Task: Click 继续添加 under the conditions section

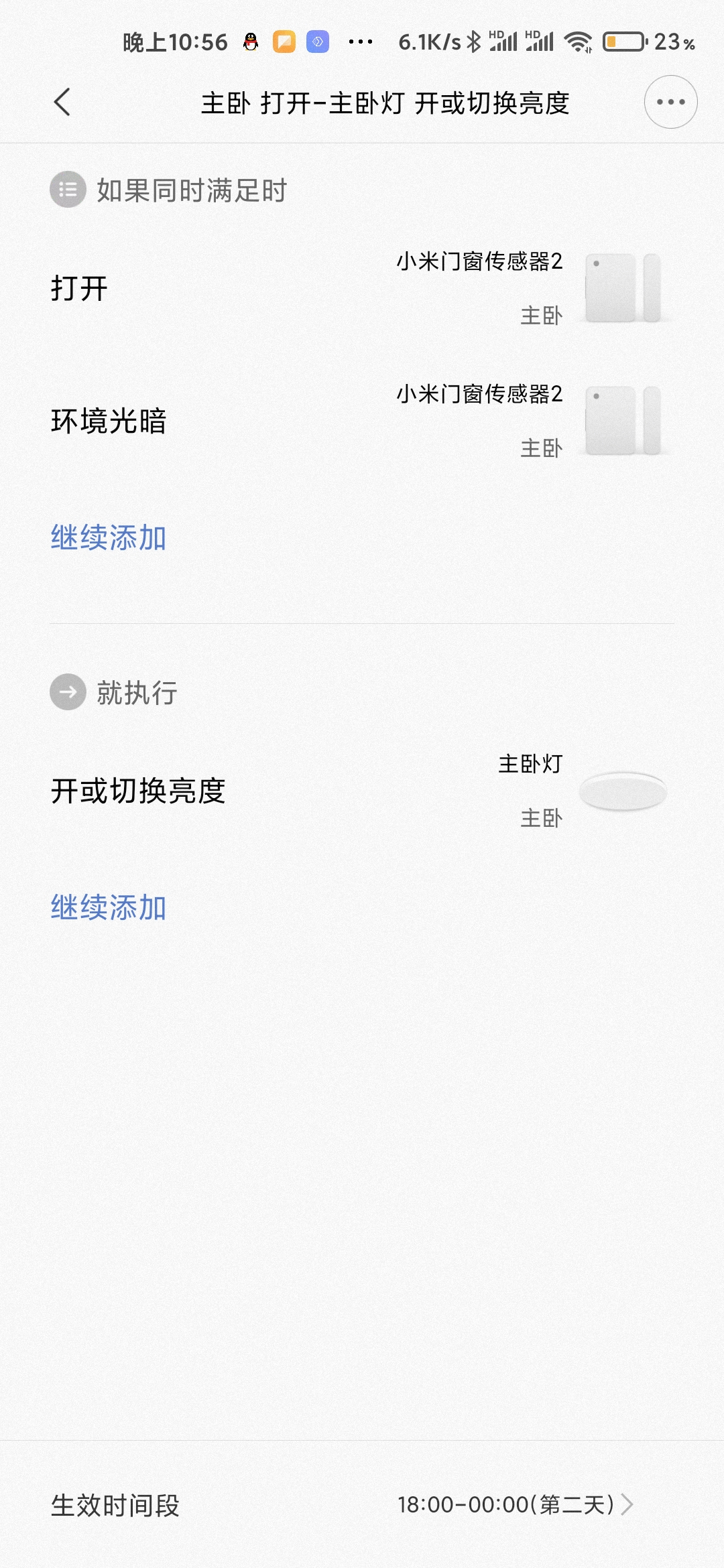Action: point(110,536)
